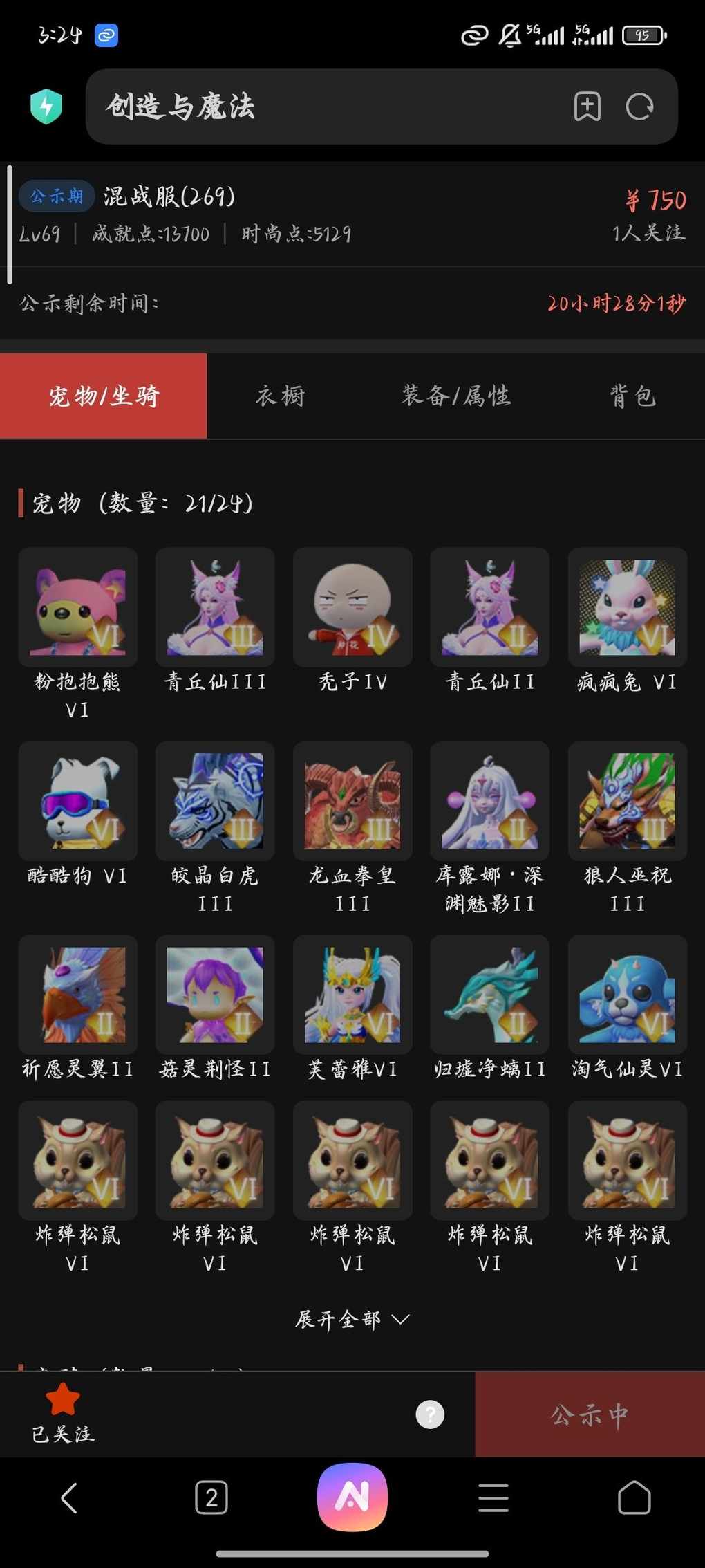Image resolution: width=705 pixels, height=1568 pixels.
Task: Open the 龙血拳皇 III pet tile
Action: pyautogui.click(x=352, y=802)
